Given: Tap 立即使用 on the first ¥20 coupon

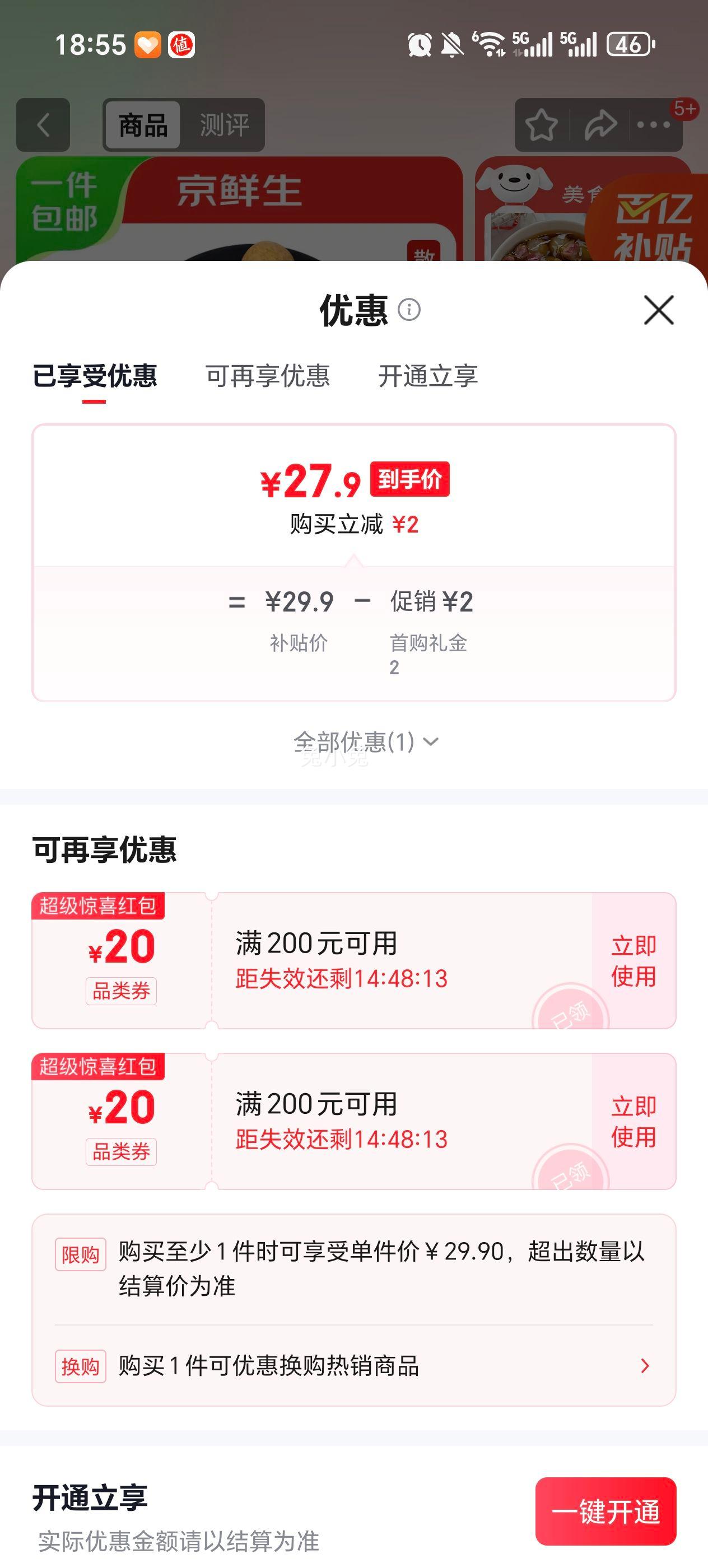Looking at the screenshot, I should point(633,962).
